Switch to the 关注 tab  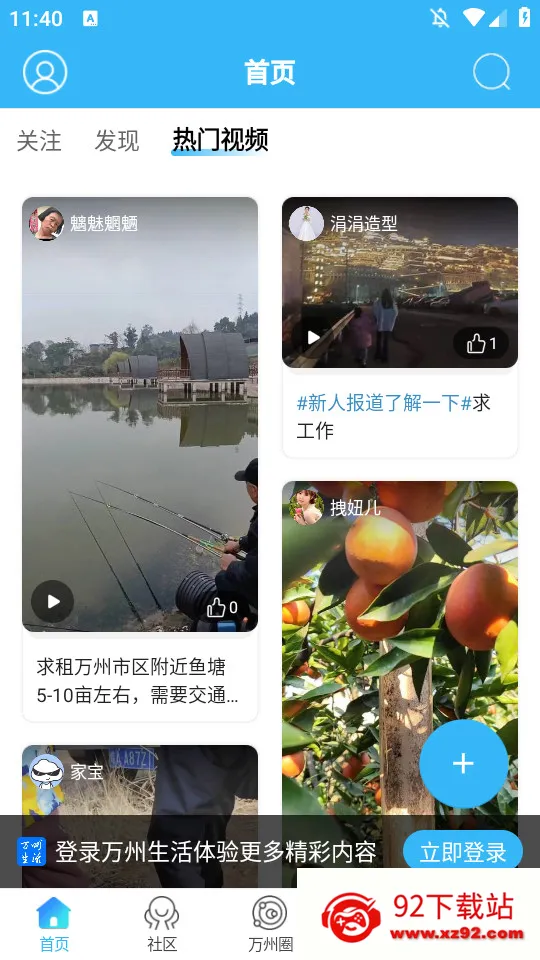[39, 141]
